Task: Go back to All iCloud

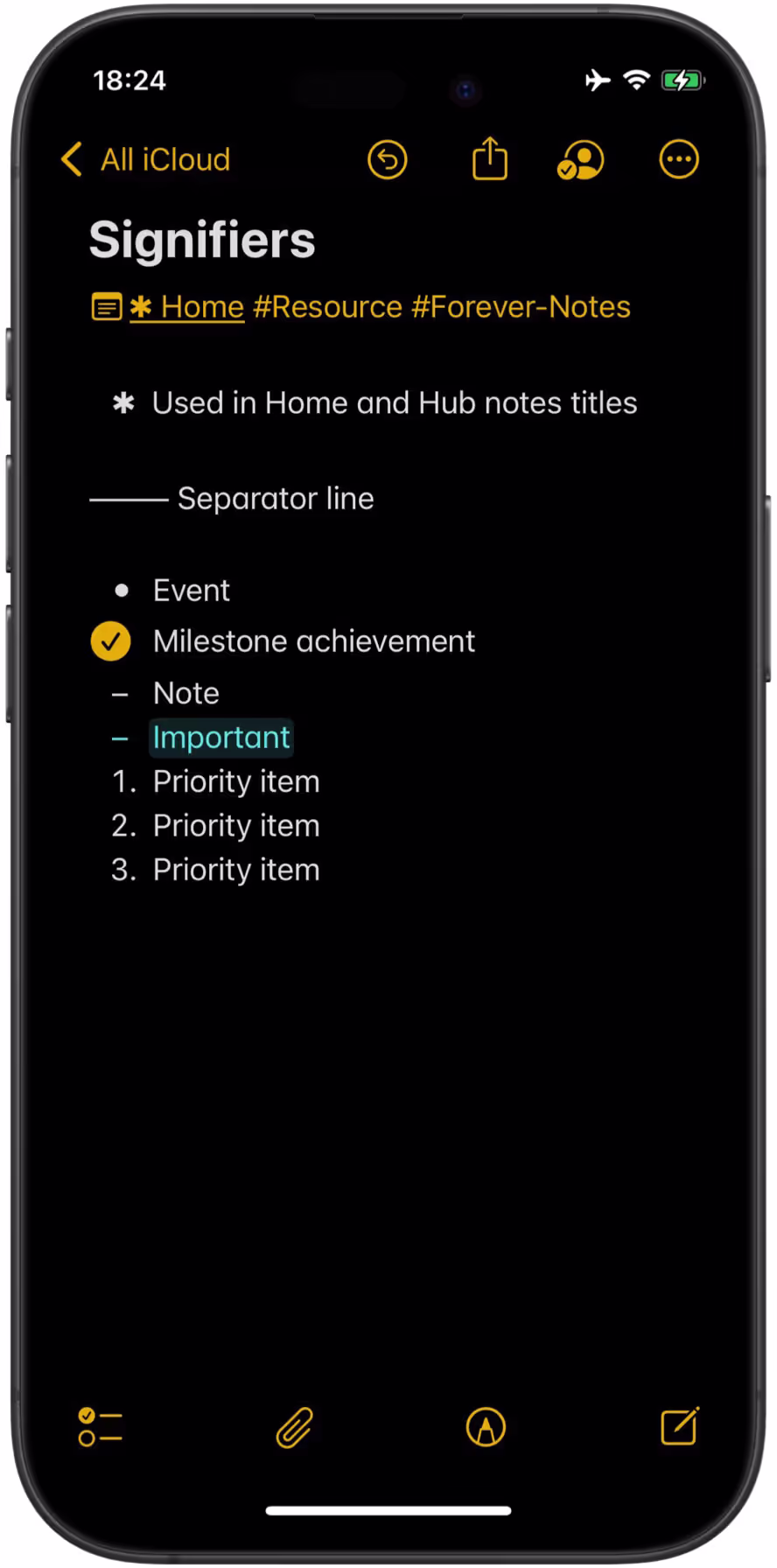Action: 145,160
